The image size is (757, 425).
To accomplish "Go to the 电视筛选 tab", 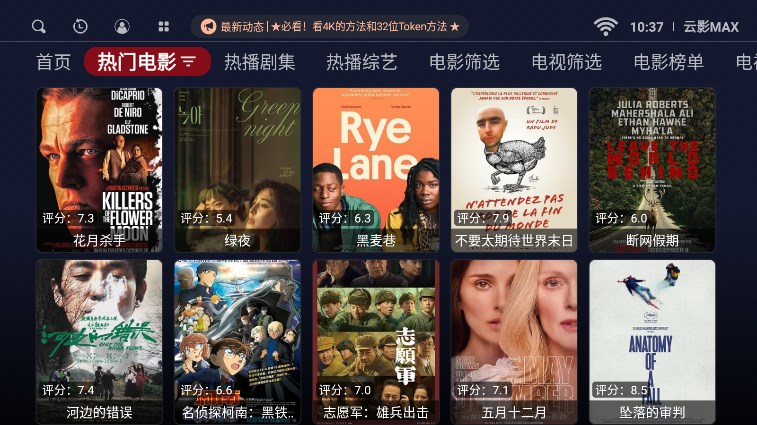I will 566,62.
